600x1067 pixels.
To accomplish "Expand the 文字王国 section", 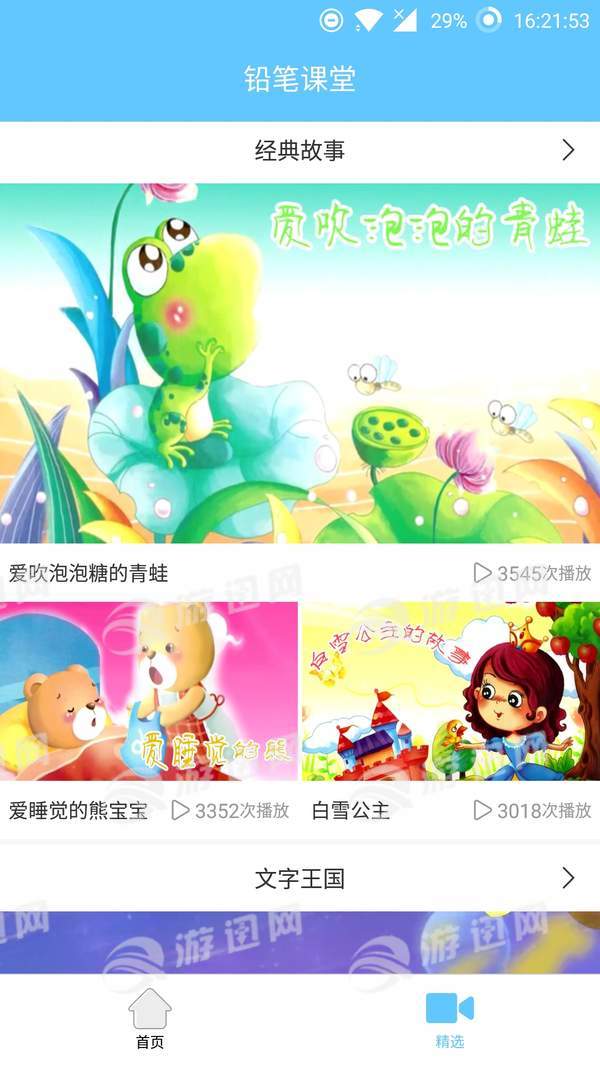I will click(x=568, y=879).
